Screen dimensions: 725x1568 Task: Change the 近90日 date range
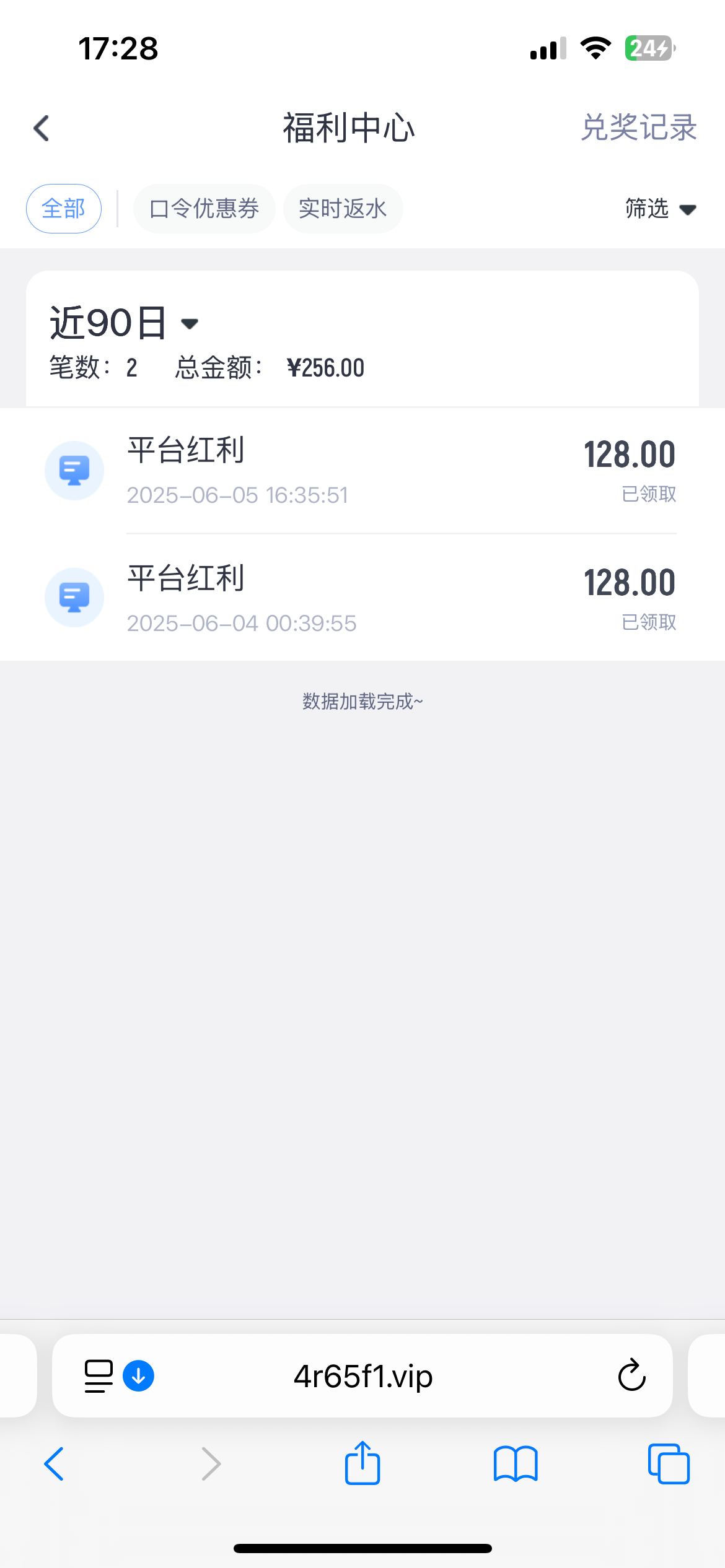coord(124,323)
